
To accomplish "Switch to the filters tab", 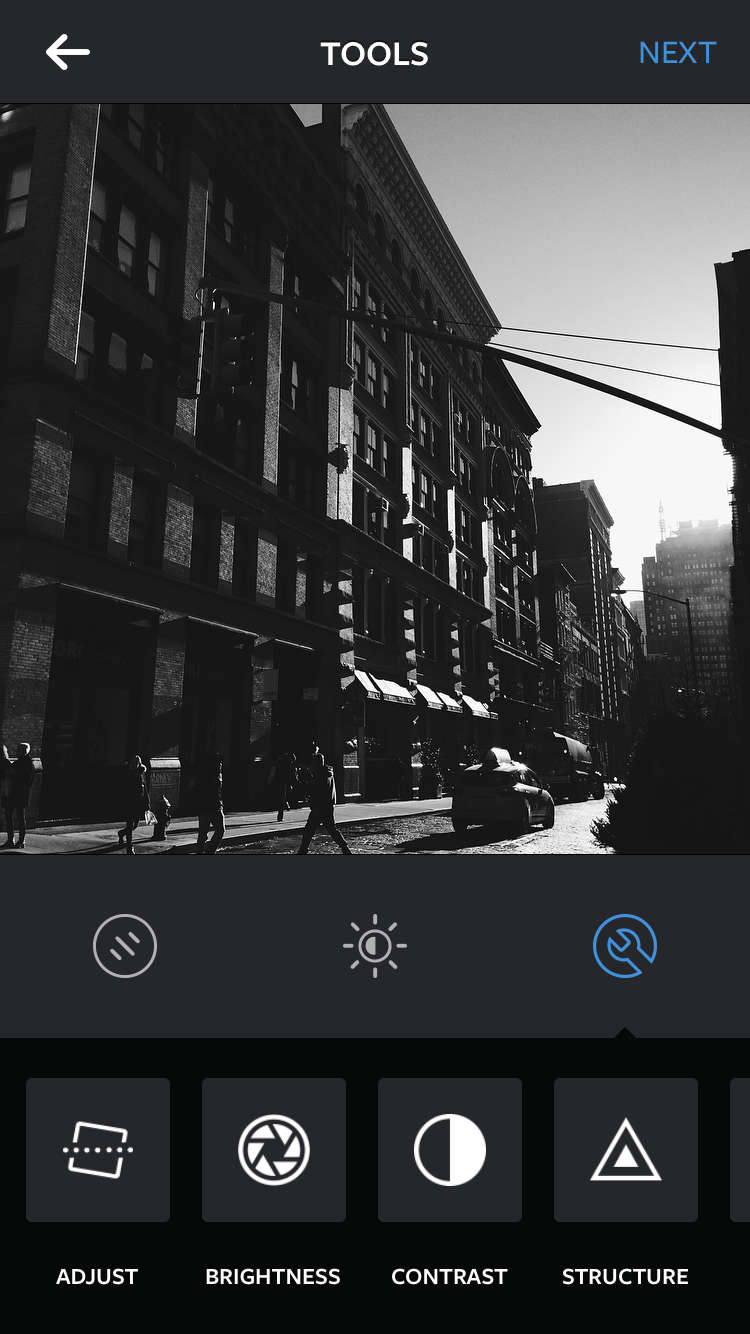I will 125,945.
